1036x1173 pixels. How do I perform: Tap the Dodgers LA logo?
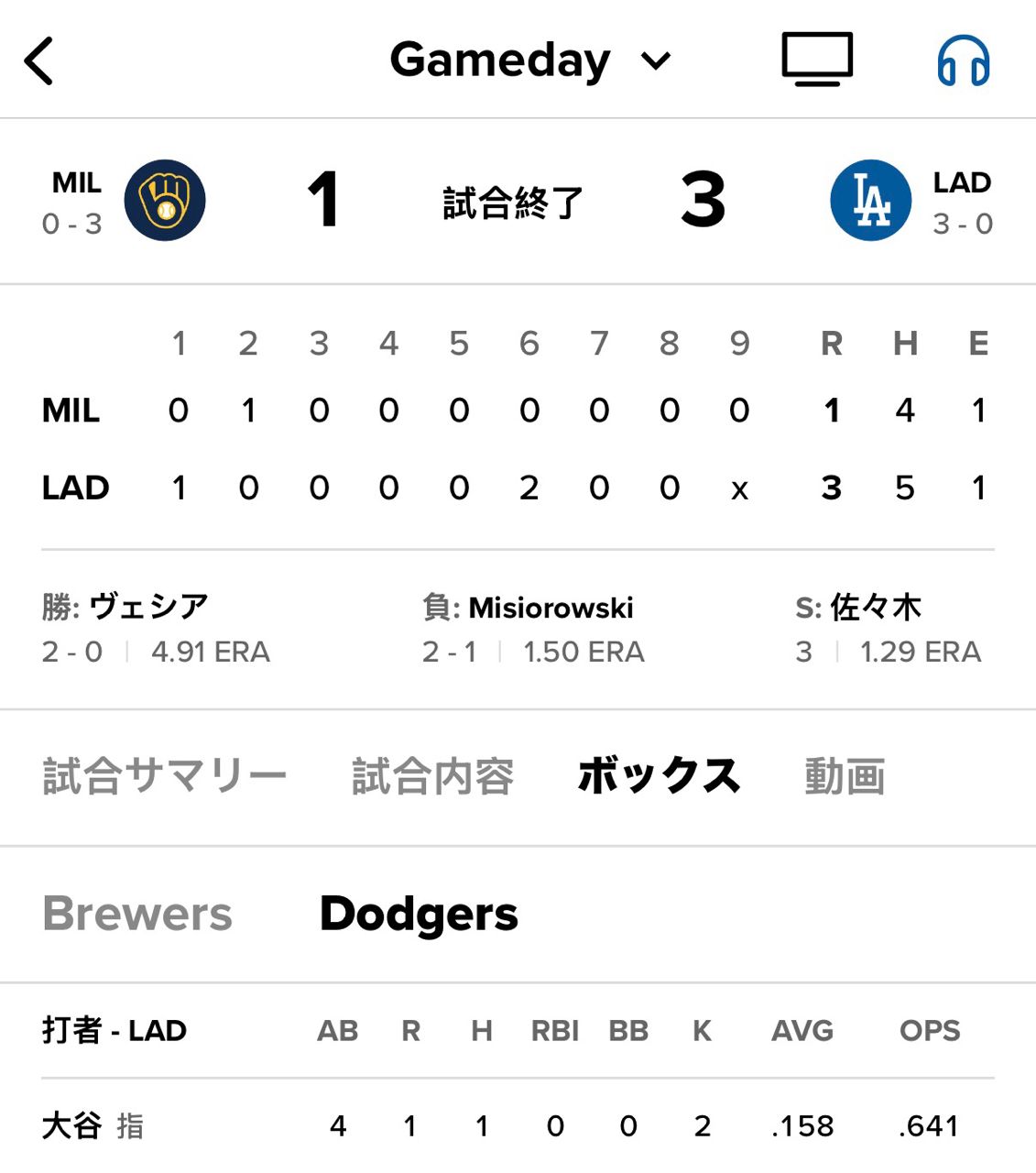(868, 202)
